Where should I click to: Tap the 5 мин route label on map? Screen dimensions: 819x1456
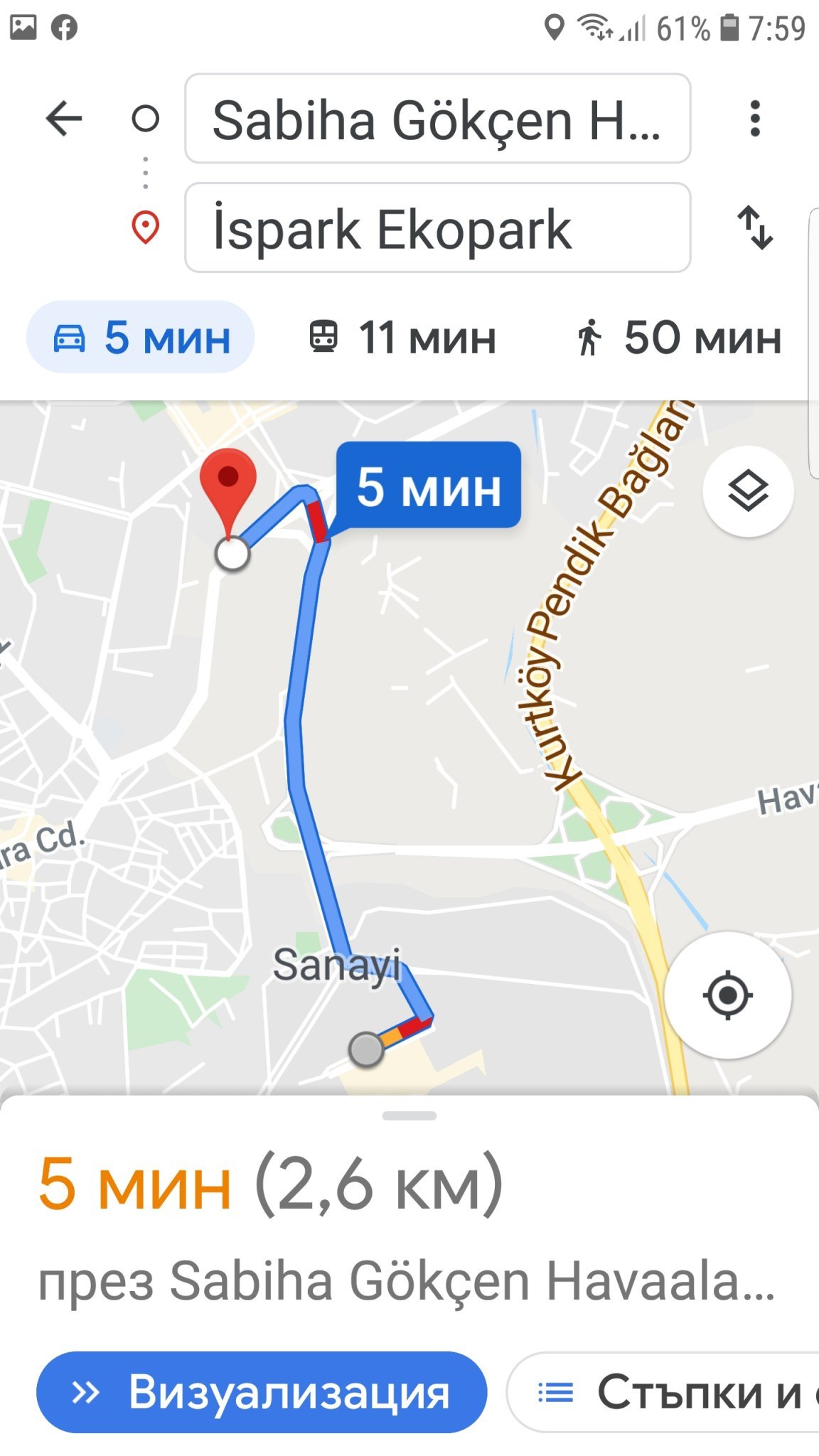[x=429, y=486]
